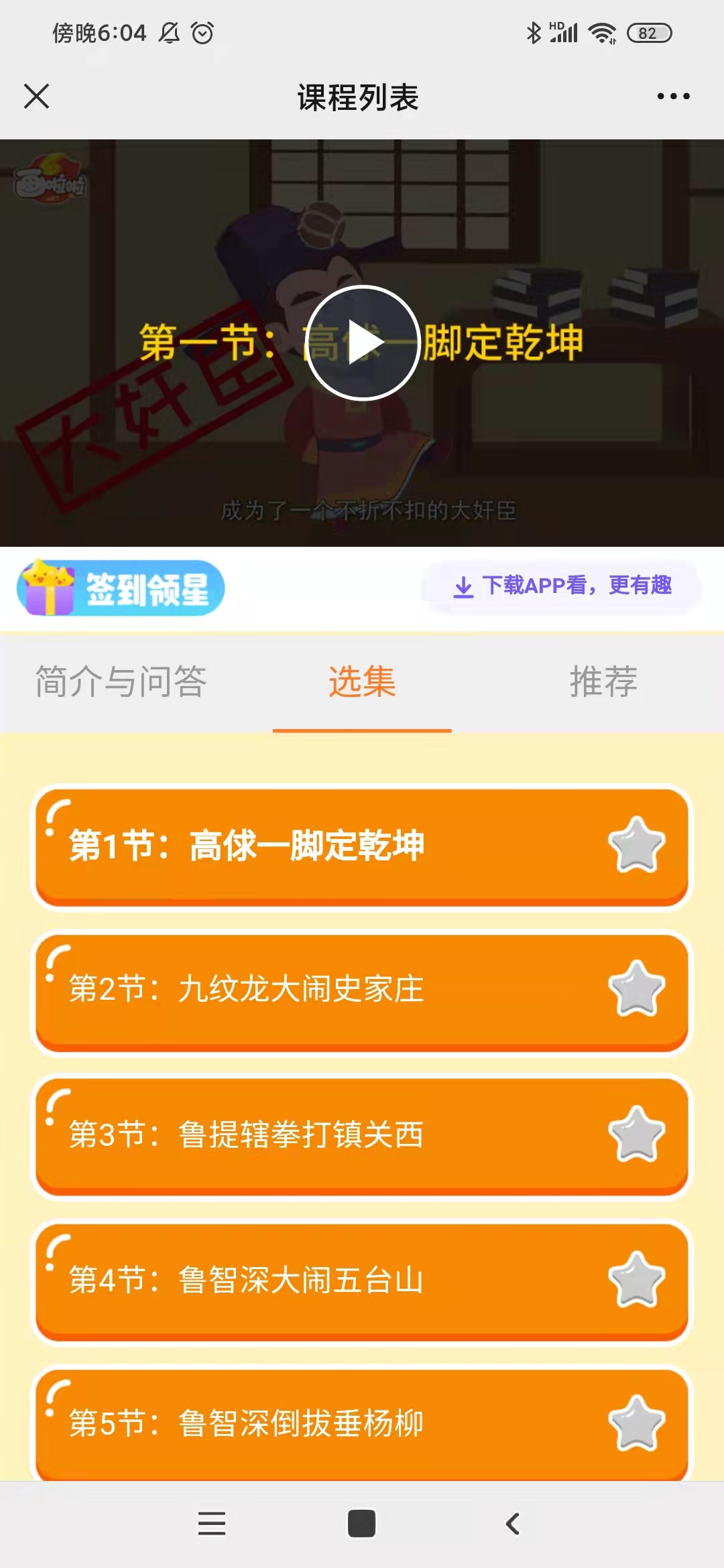Play the 第一节 video
Image resolution: width=724 pixels, height=1568 pixels.
pyautogui.click(x=363, y=342)
